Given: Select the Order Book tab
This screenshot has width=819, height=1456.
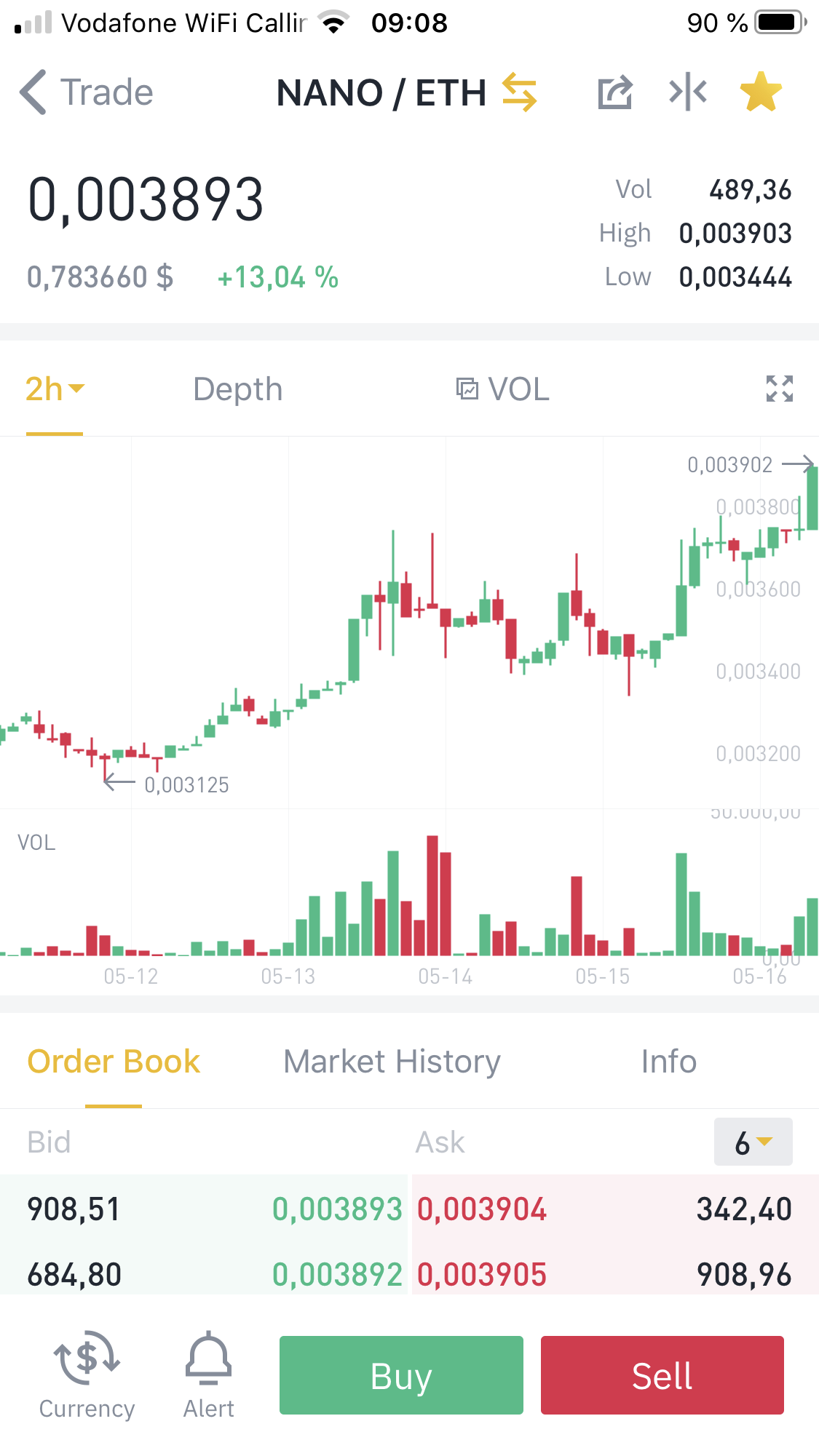Looking at the screenshot, I should [x=114, y=1062].
